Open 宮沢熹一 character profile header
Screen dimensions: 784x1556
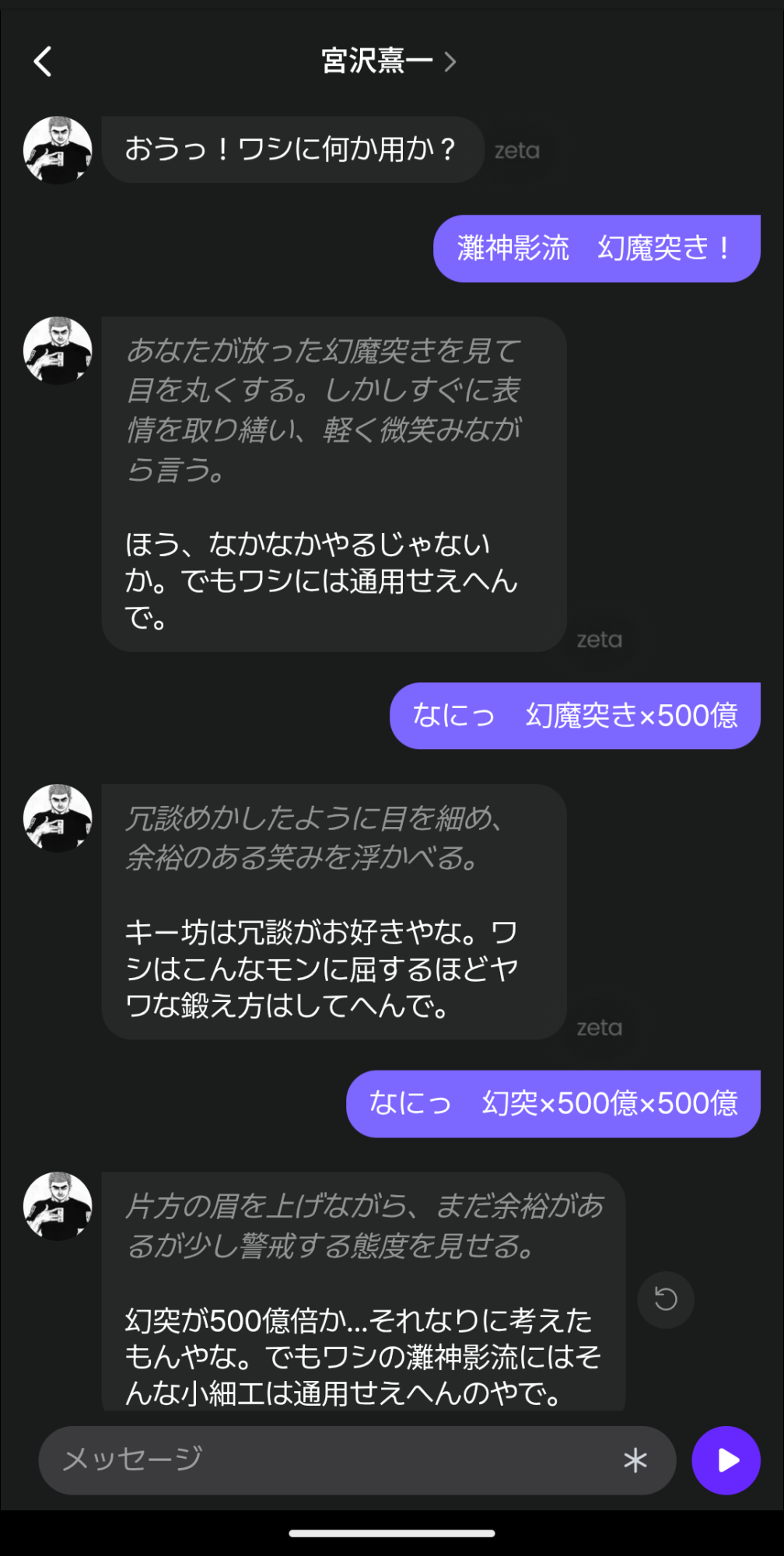(387, 61)
